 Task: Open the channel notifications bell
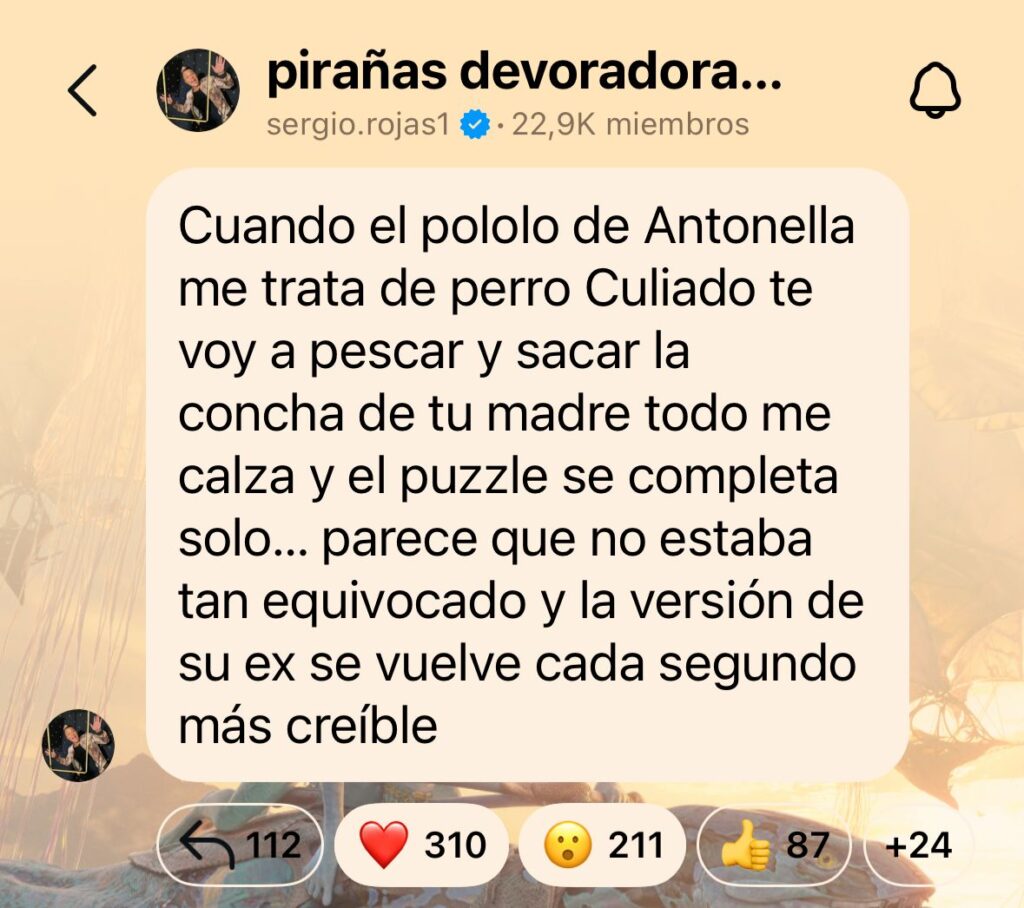[x=934, y=91]
